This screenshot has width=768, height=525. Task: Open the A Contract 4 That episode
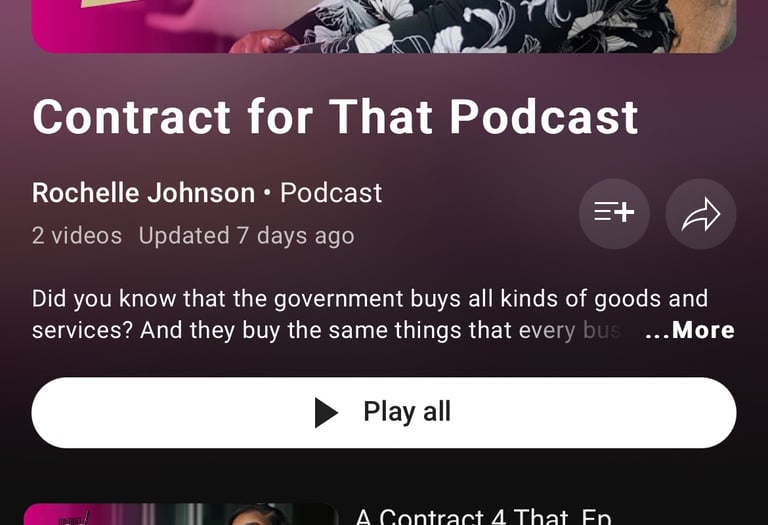[483, 517]
